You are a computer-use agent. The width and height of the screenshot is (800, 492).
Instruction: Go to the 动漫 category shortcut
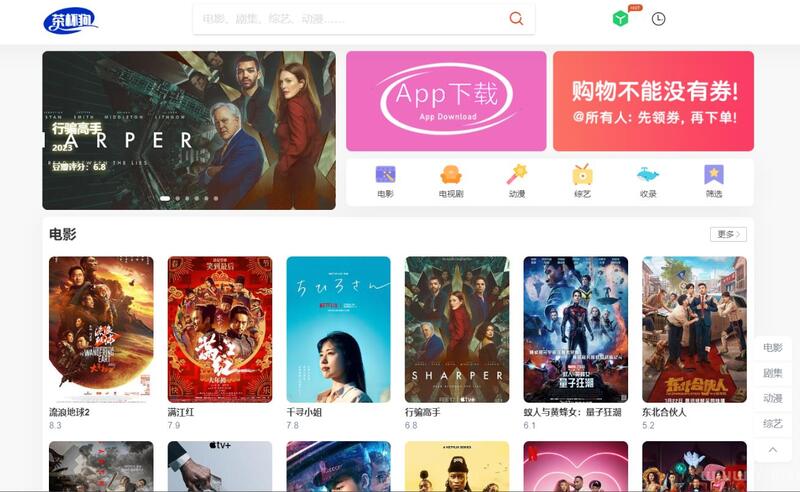coord(516,181)
